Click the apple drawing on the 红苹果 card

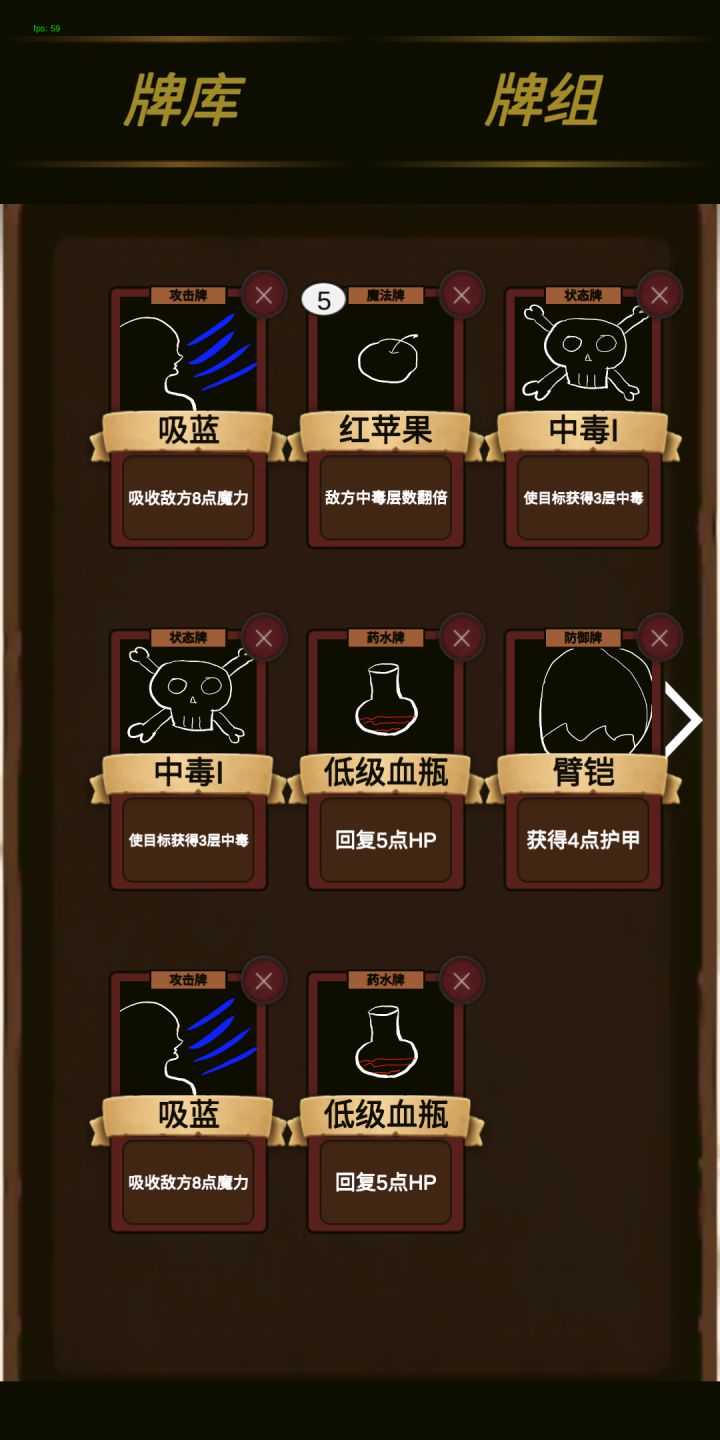click(387, 357)
